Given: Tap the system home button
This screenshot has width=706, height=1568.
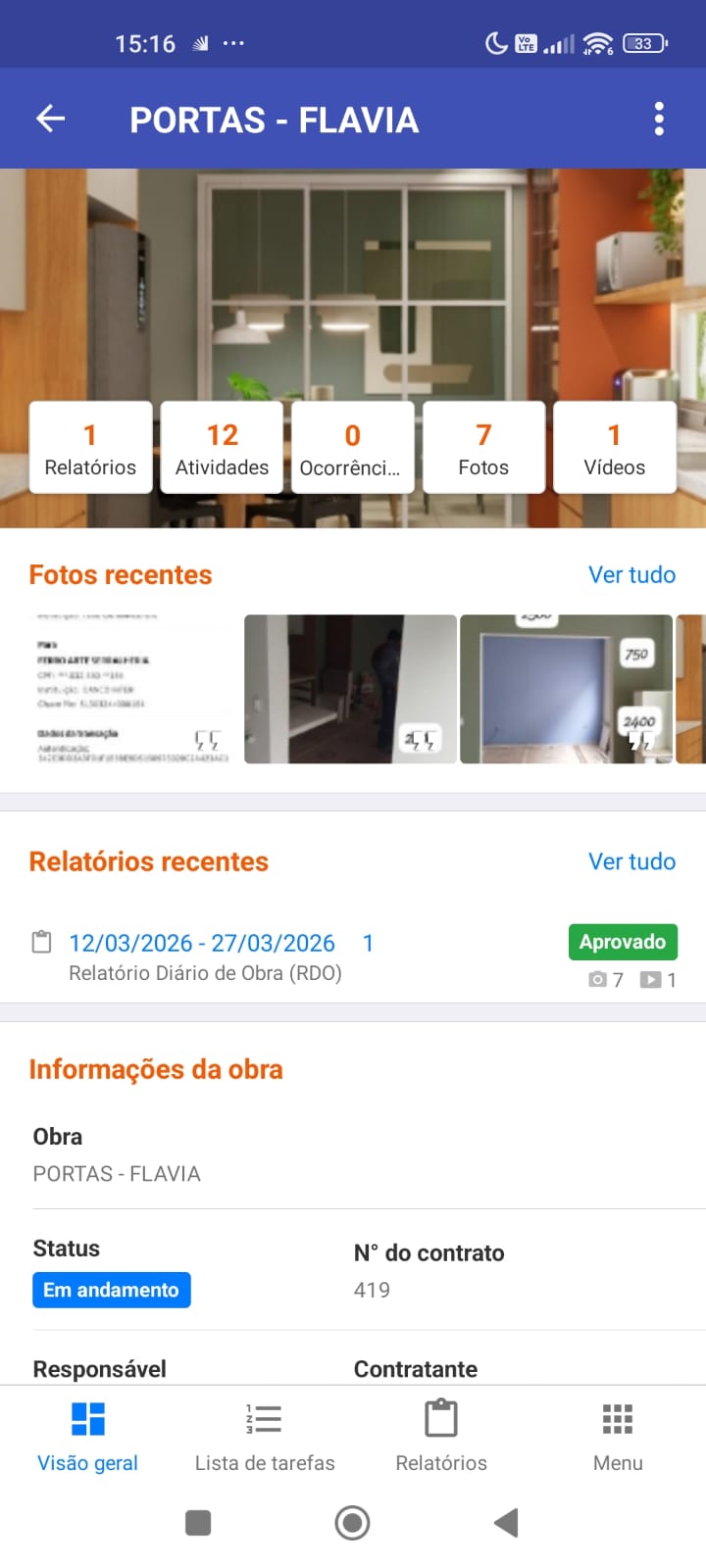Looking at the screenshot, I should [x=352, y=1523].
